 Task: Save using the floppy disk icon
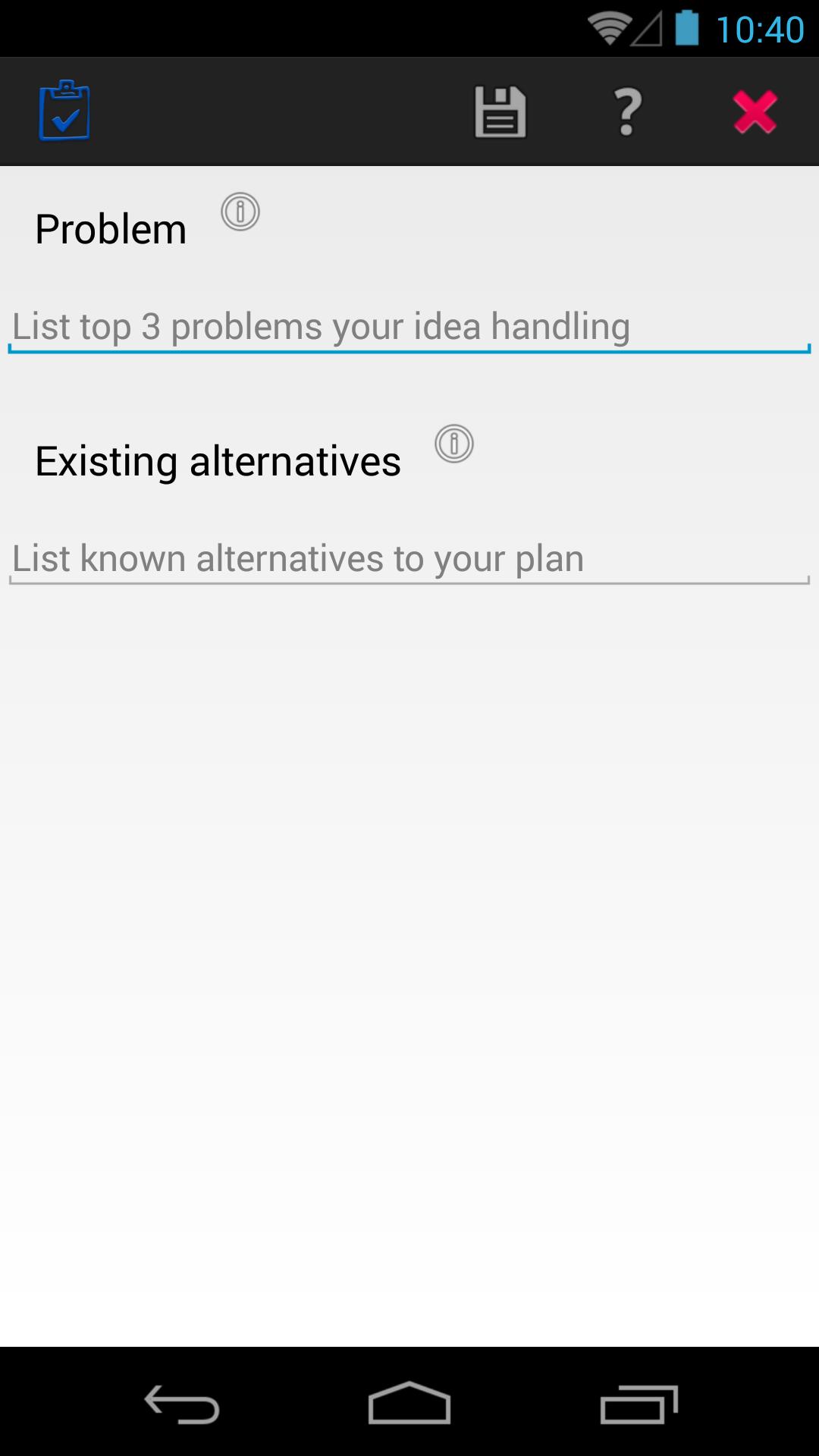500,111
